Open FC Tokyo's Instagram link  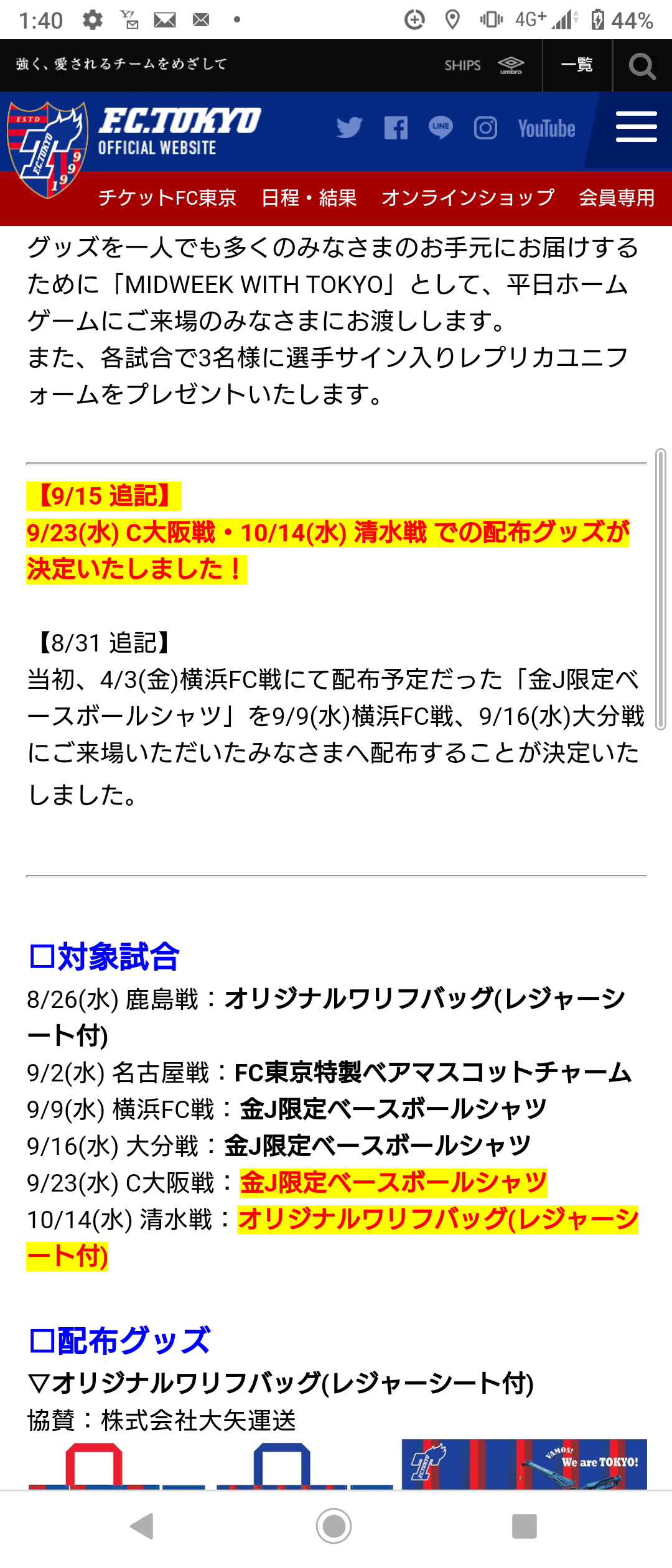pos(485,128)
